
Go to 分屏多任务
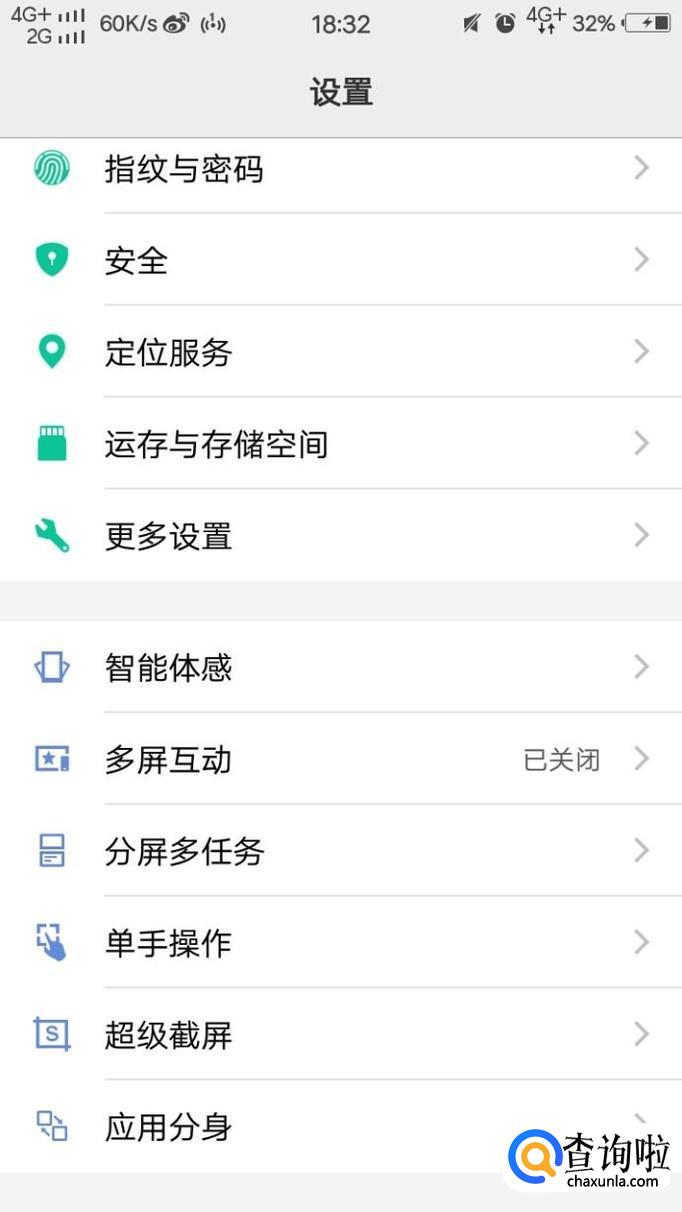click(x=184, y=851)
